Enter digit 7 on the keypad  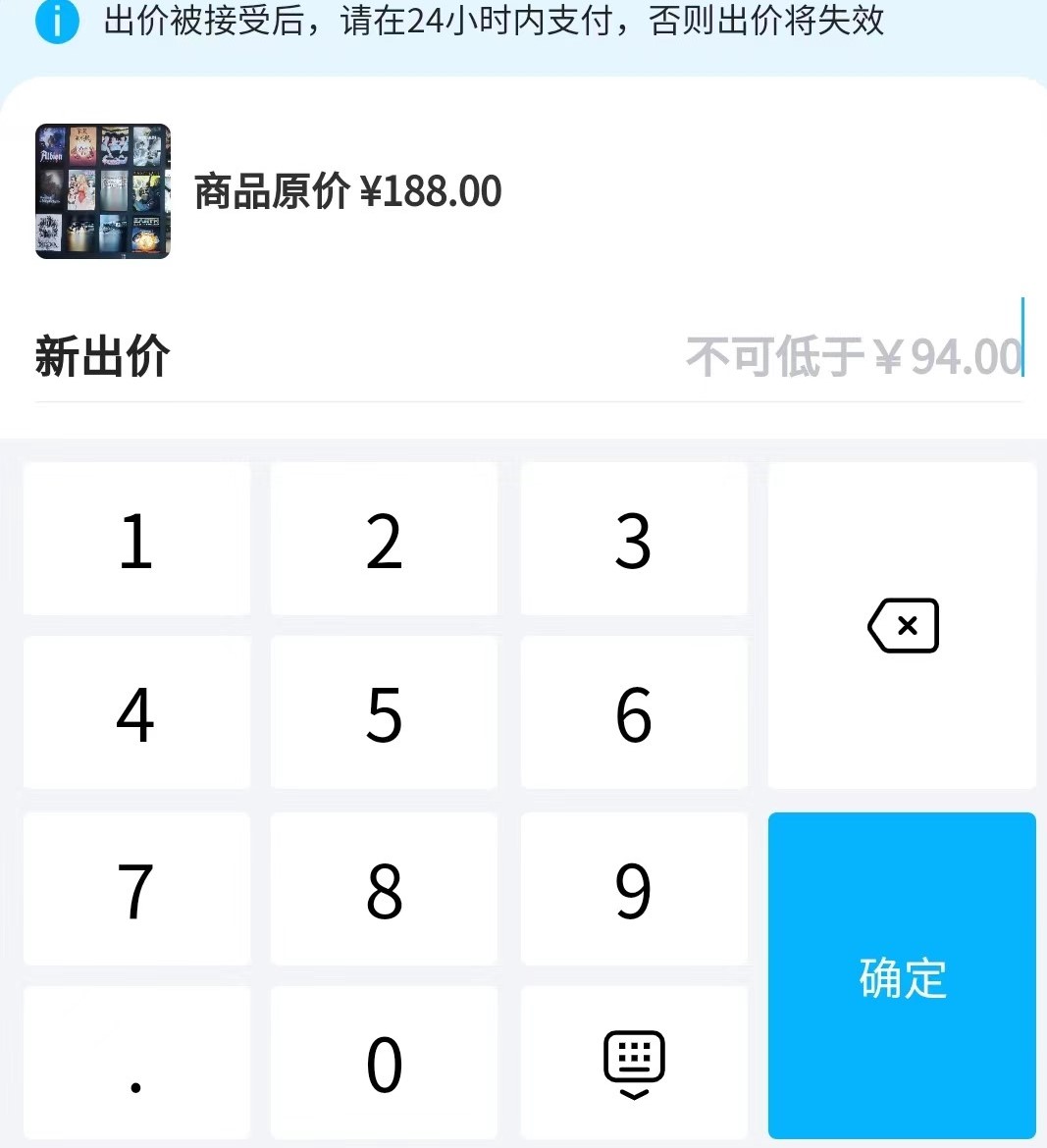tap(136, 889)
